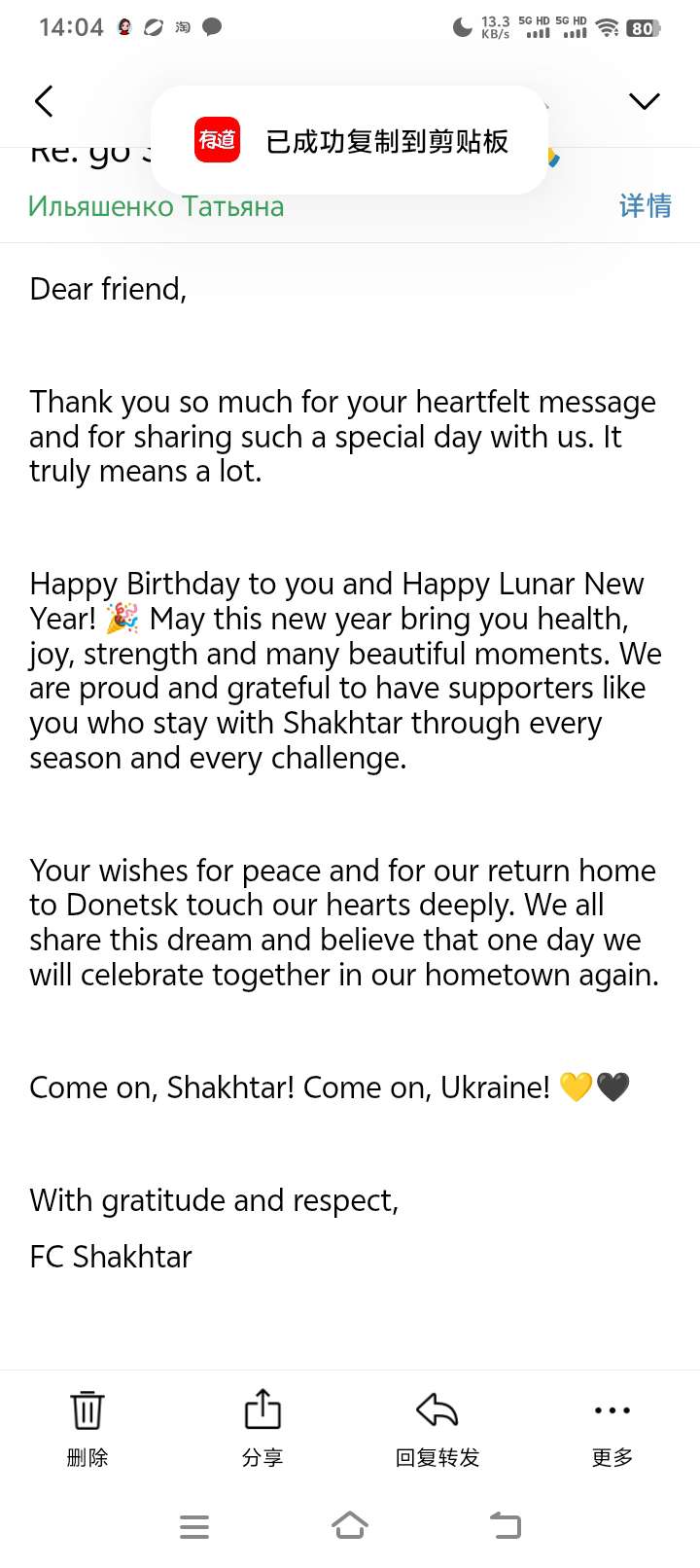Expand the down chevron at top right
The width and height of the screenshot is (700, 1568).
tap(644, 101)
